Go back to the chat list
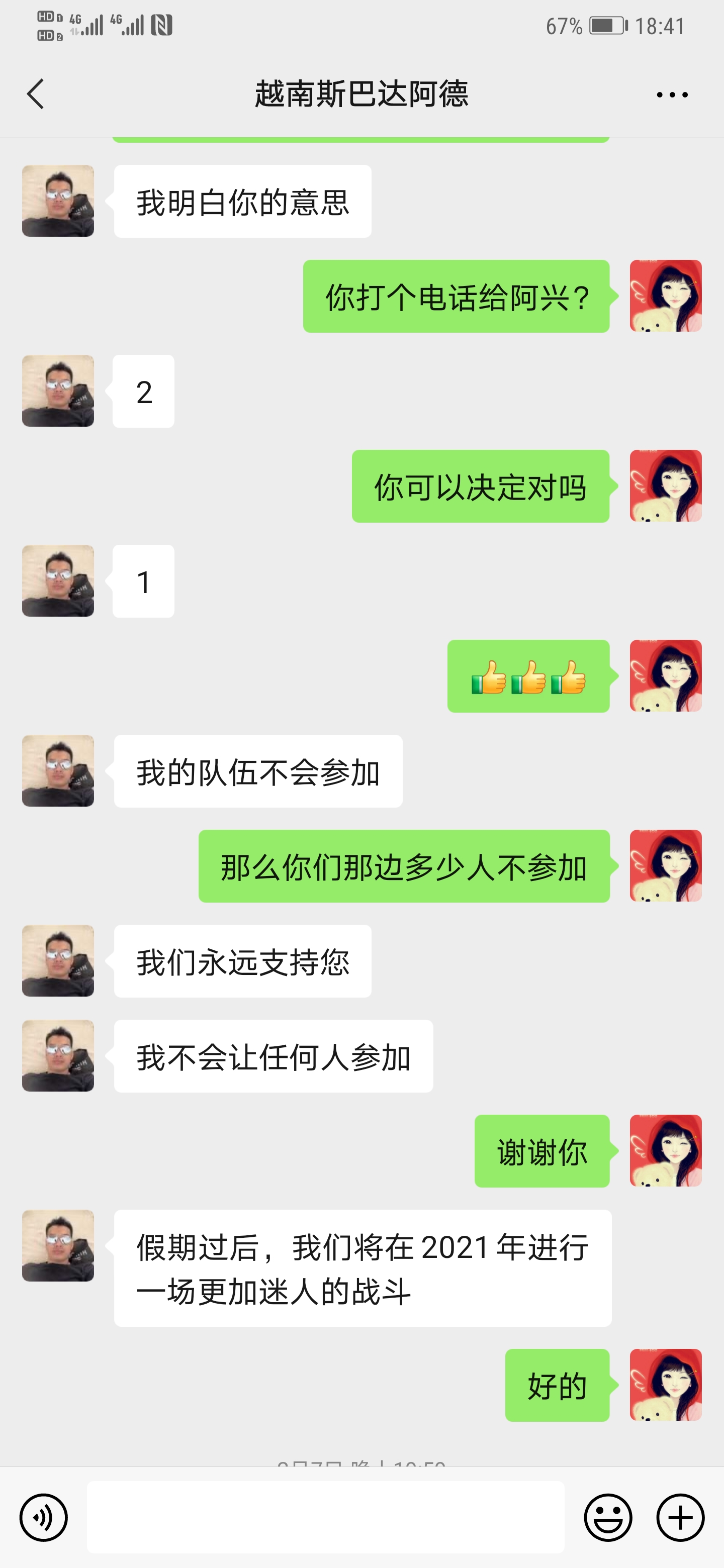The height and width of the screenshot is (1568, 724). [x=35, y=94]
